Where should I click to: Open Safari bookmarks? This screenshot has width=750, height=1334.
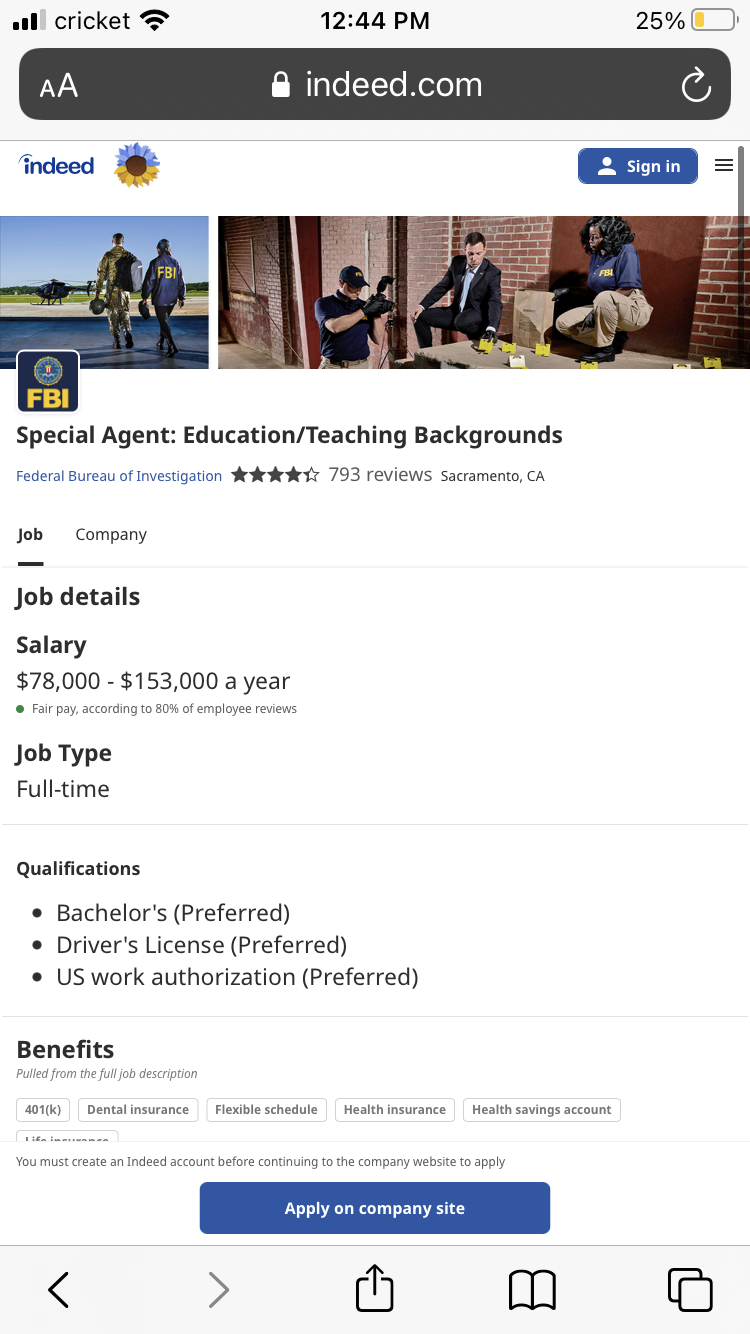[x=532, y=1290]
